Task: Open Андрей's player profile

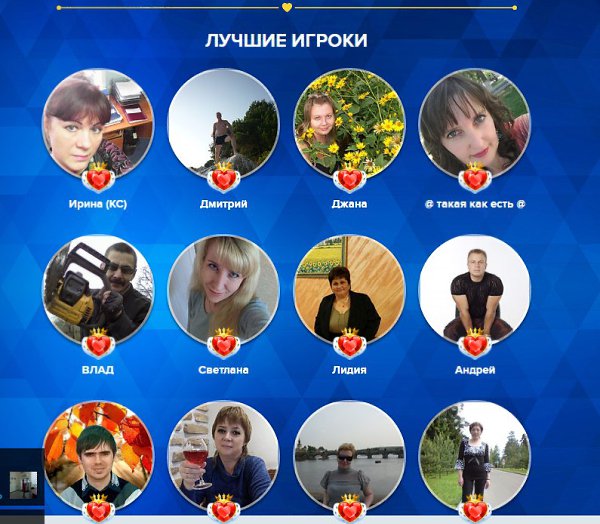Action: click(474, 290)
